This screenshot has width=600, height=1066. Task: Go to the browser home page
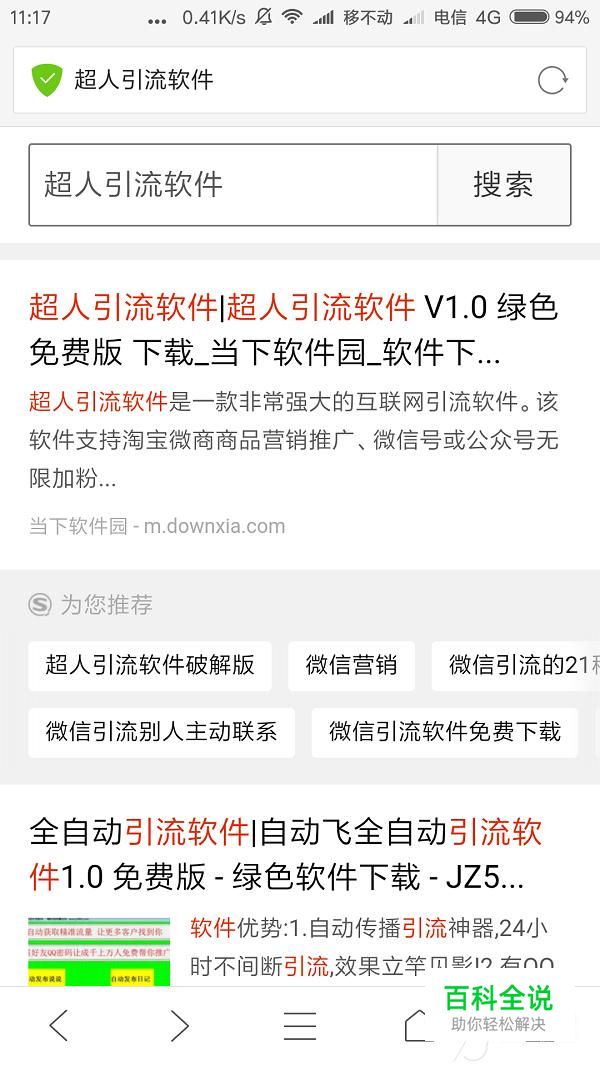click(x=418, y=1025)
